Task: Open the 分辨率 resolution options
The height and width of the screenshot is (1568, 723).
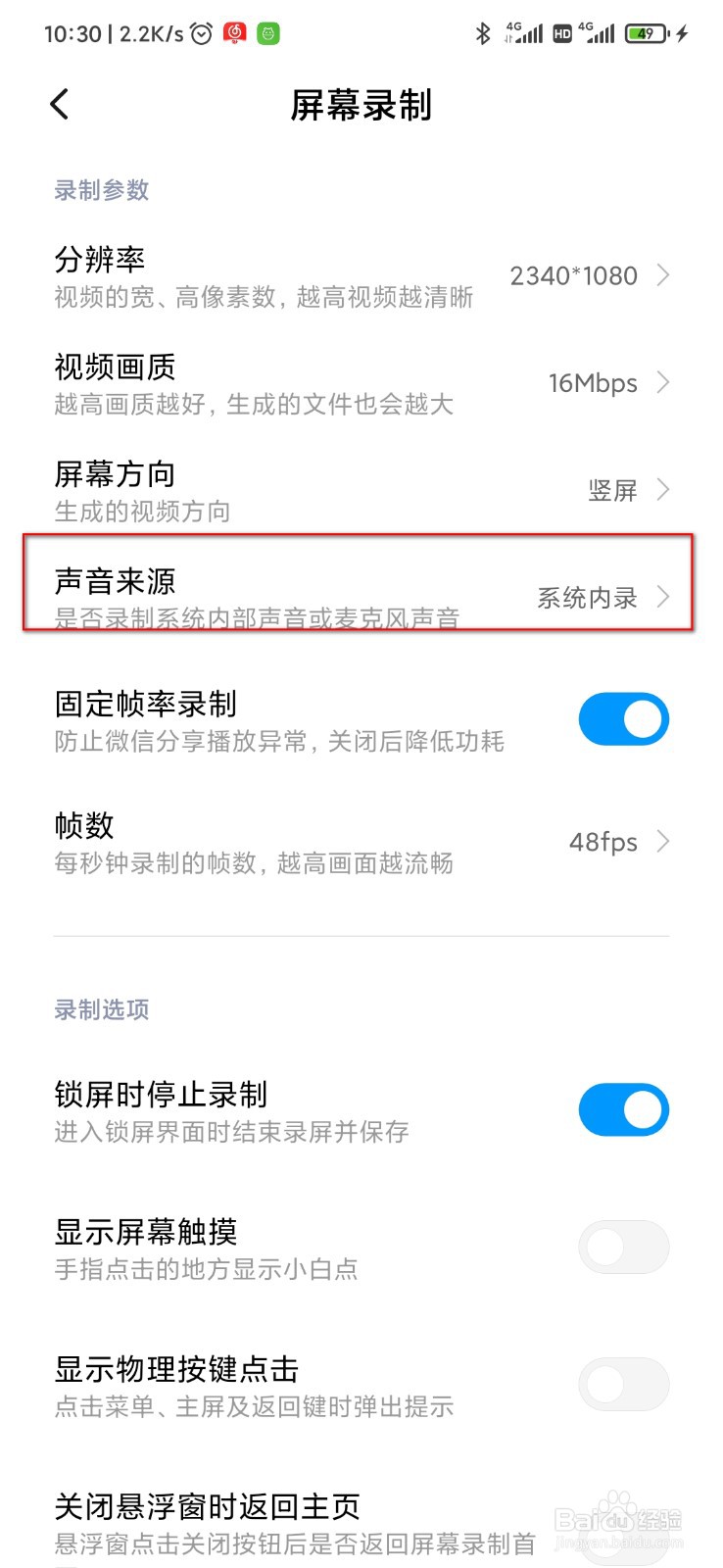Action: click(x=361, y=276)
